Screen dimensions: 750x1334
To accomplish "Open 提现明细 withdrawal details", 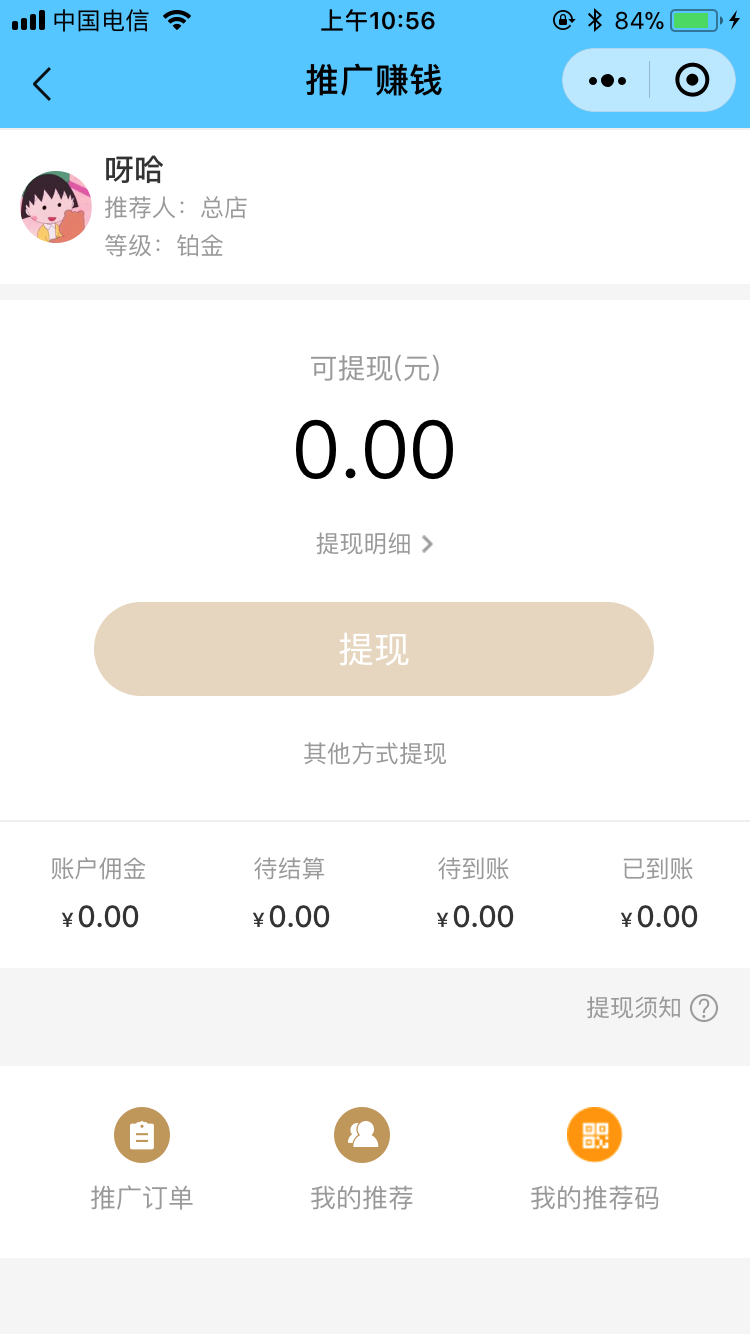I will tap(374, 544).
